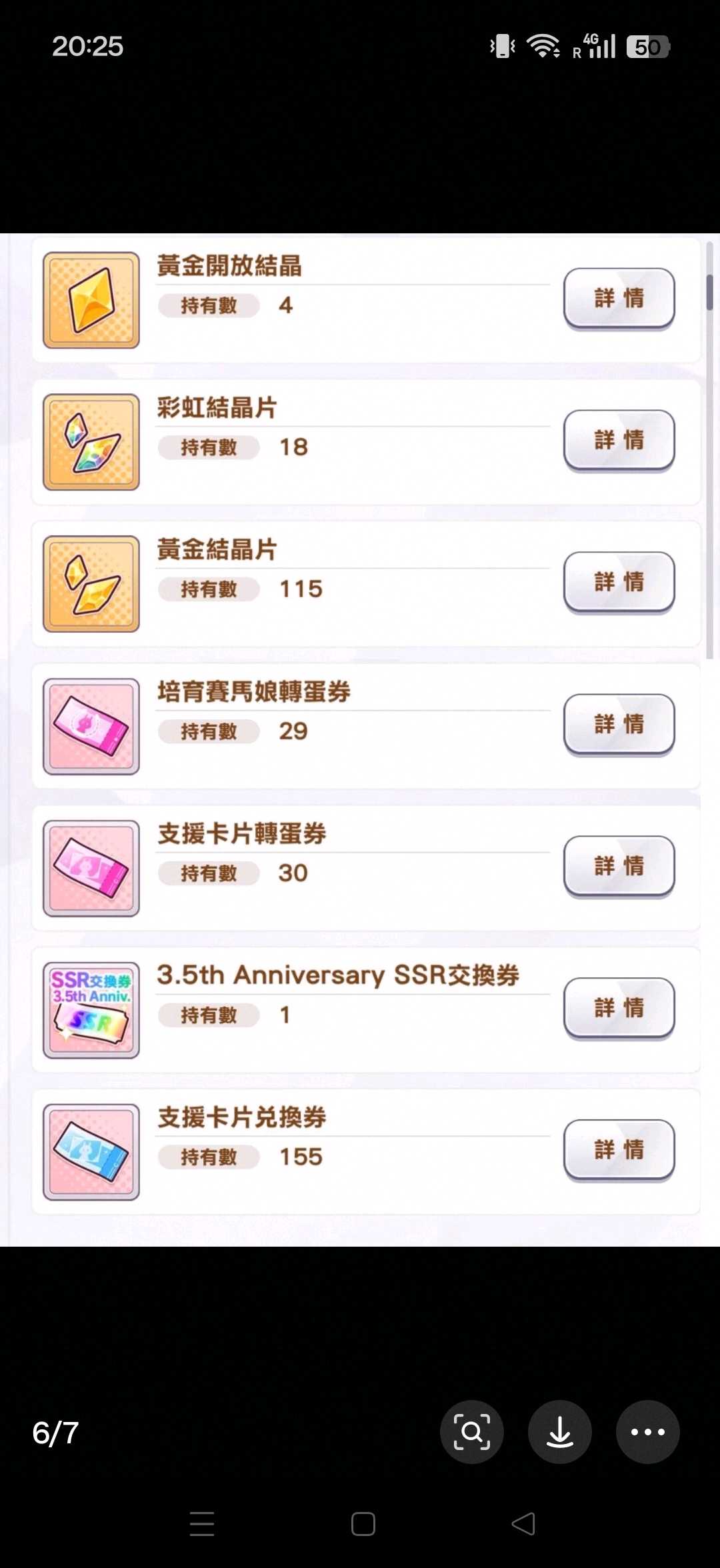Go back using the system back button
The width and height of the screenshot is (720, 1568).
click(523, 1524)
